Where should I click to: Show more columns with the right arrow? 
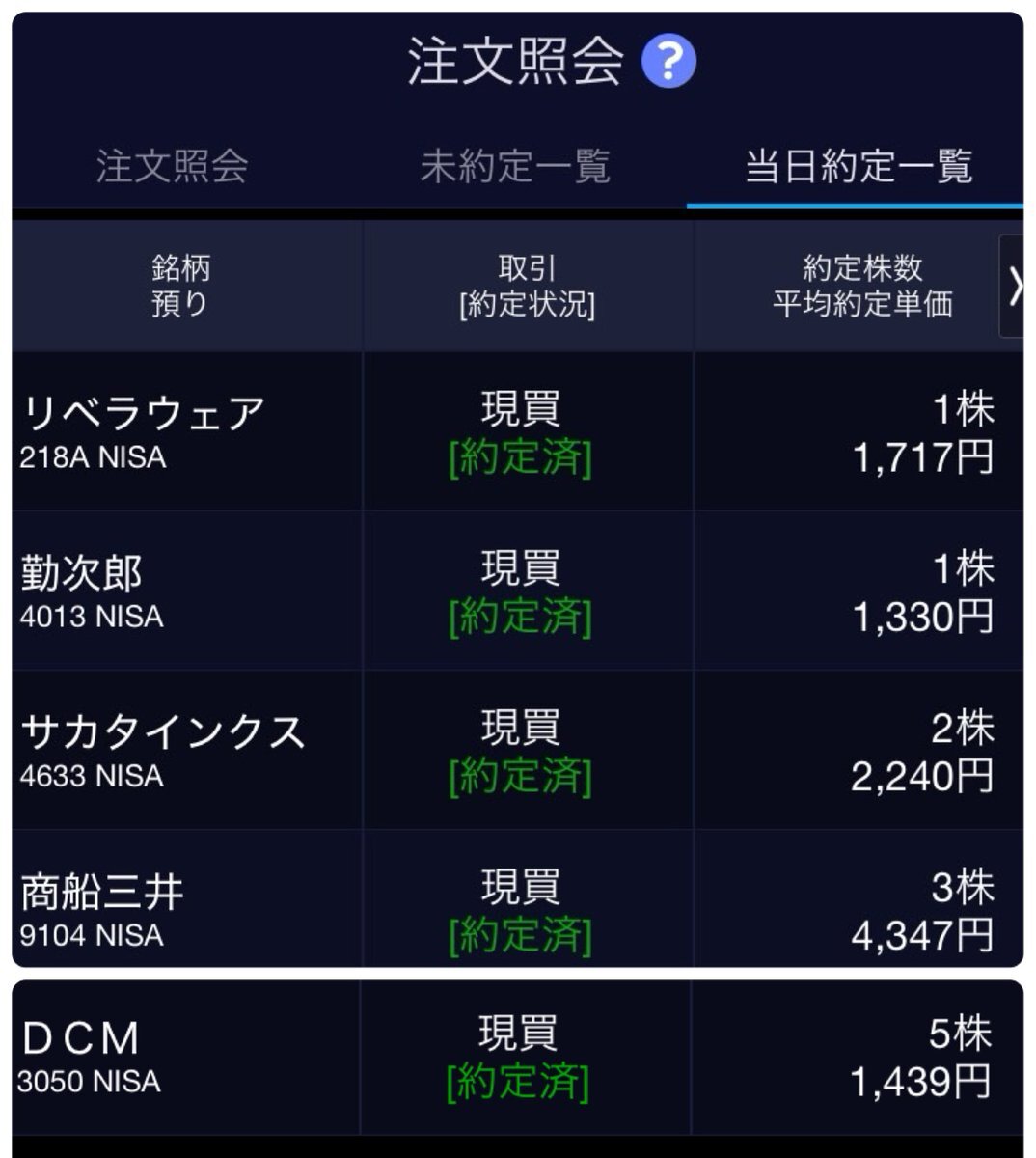pyautogui.click(x=1013, y=286)
